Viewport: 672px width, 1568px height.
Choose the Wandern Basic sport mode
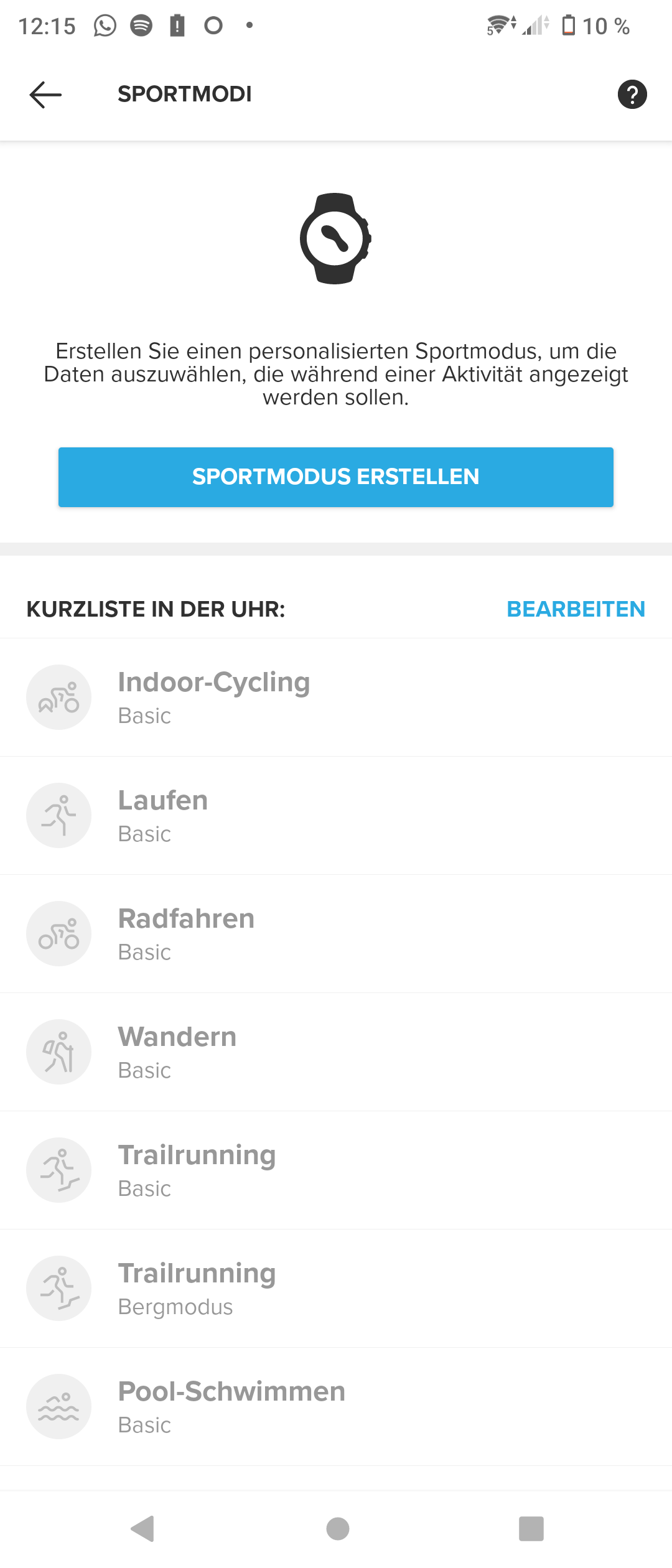[x=336, y=1052]
